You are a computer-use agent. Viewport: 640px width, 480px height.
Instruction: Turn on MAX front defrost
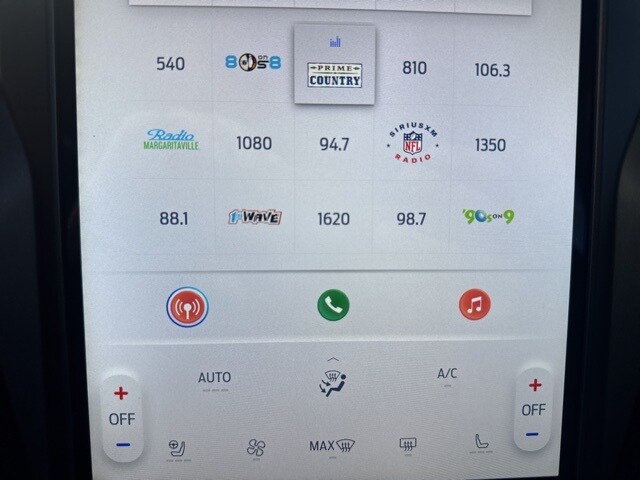click(x=333, y=445)
